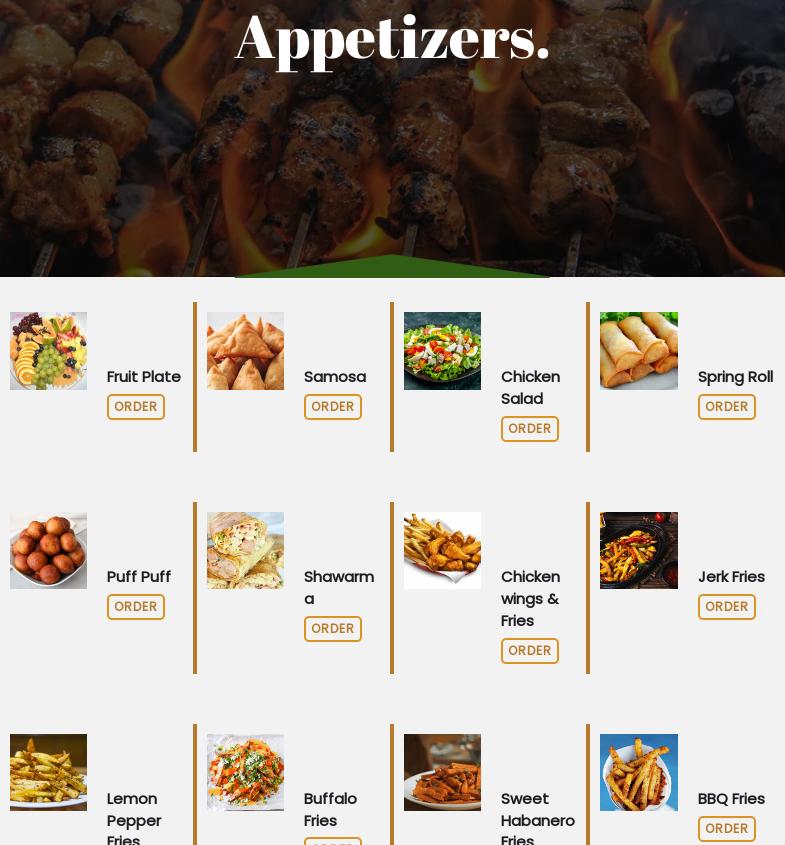This screenshot has width=785, height=845.
Task: Choose ORDER for Jerk Fries
Action: [727, 607]
